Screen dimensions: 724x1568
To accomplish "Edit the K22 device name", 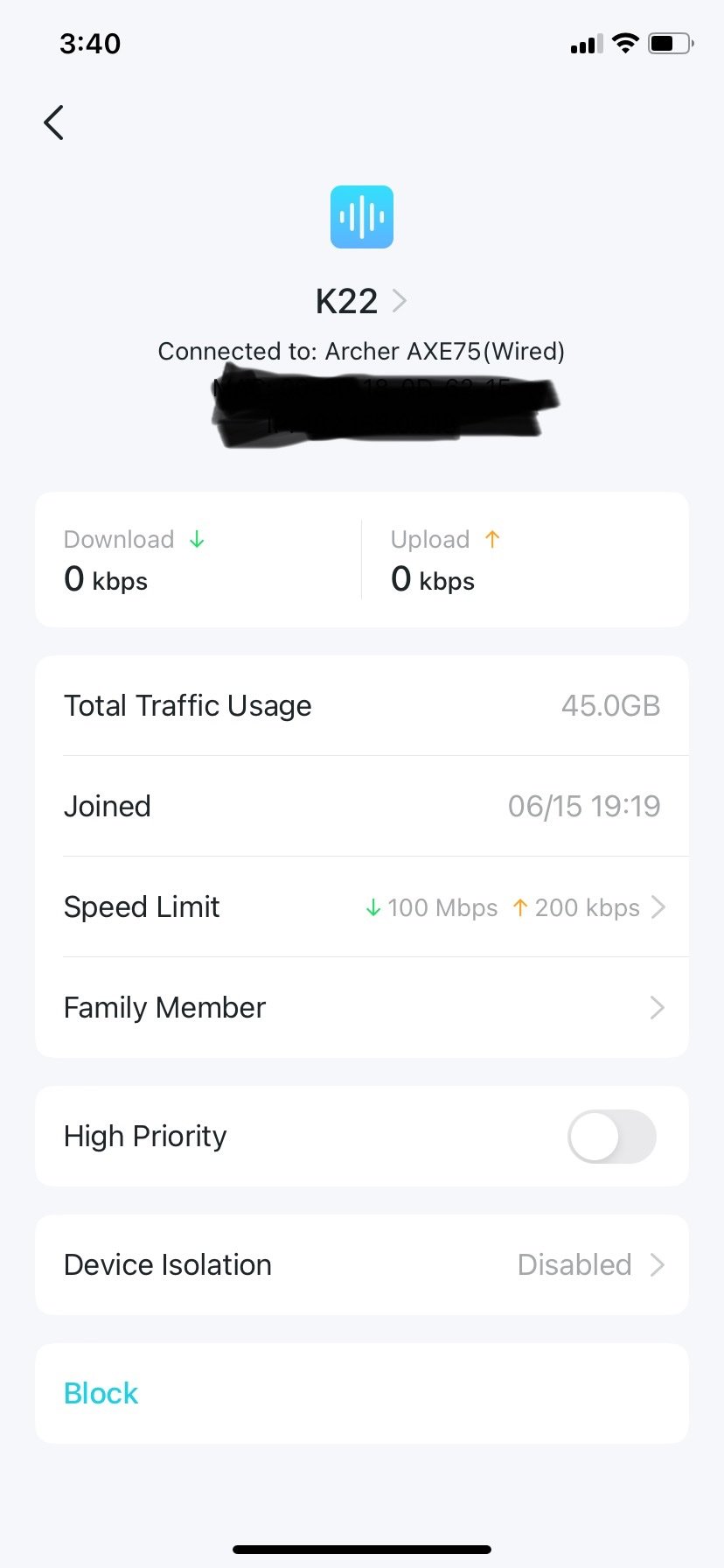I will pyautogui.click(x=360, y=302).
